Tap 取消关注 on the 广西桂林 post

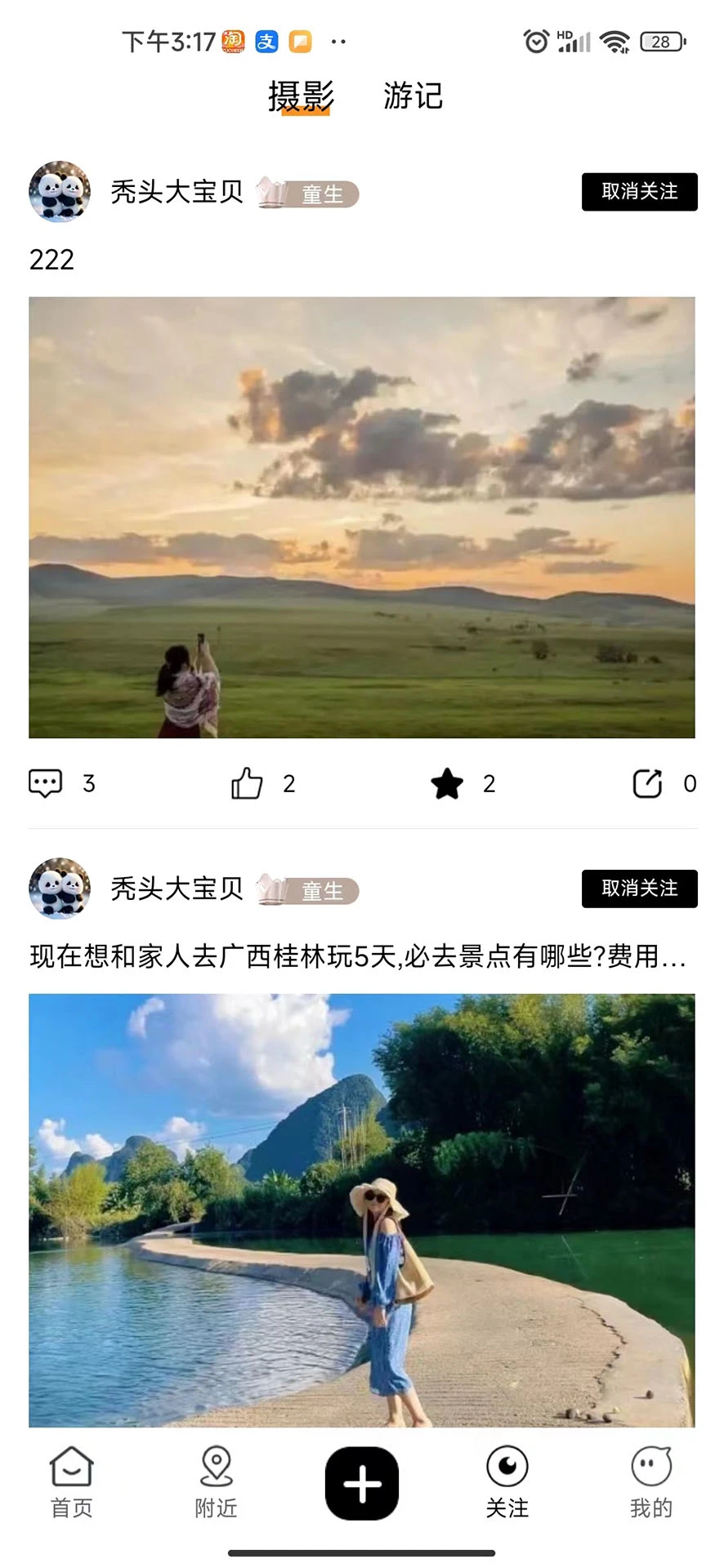pyautogui.click(x=639, y=889)
